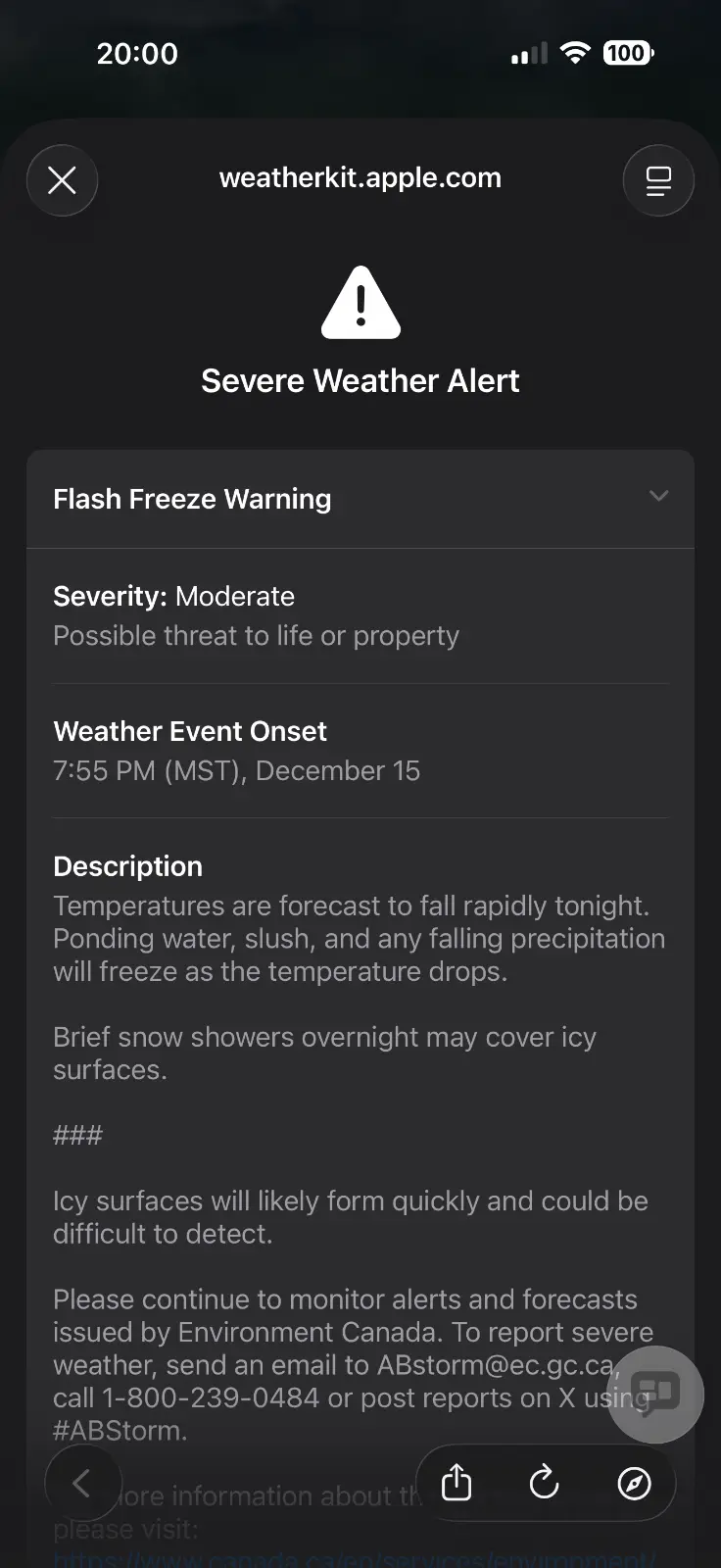Go back to the previous page
721x1568 pixels.
(82, 1483)
